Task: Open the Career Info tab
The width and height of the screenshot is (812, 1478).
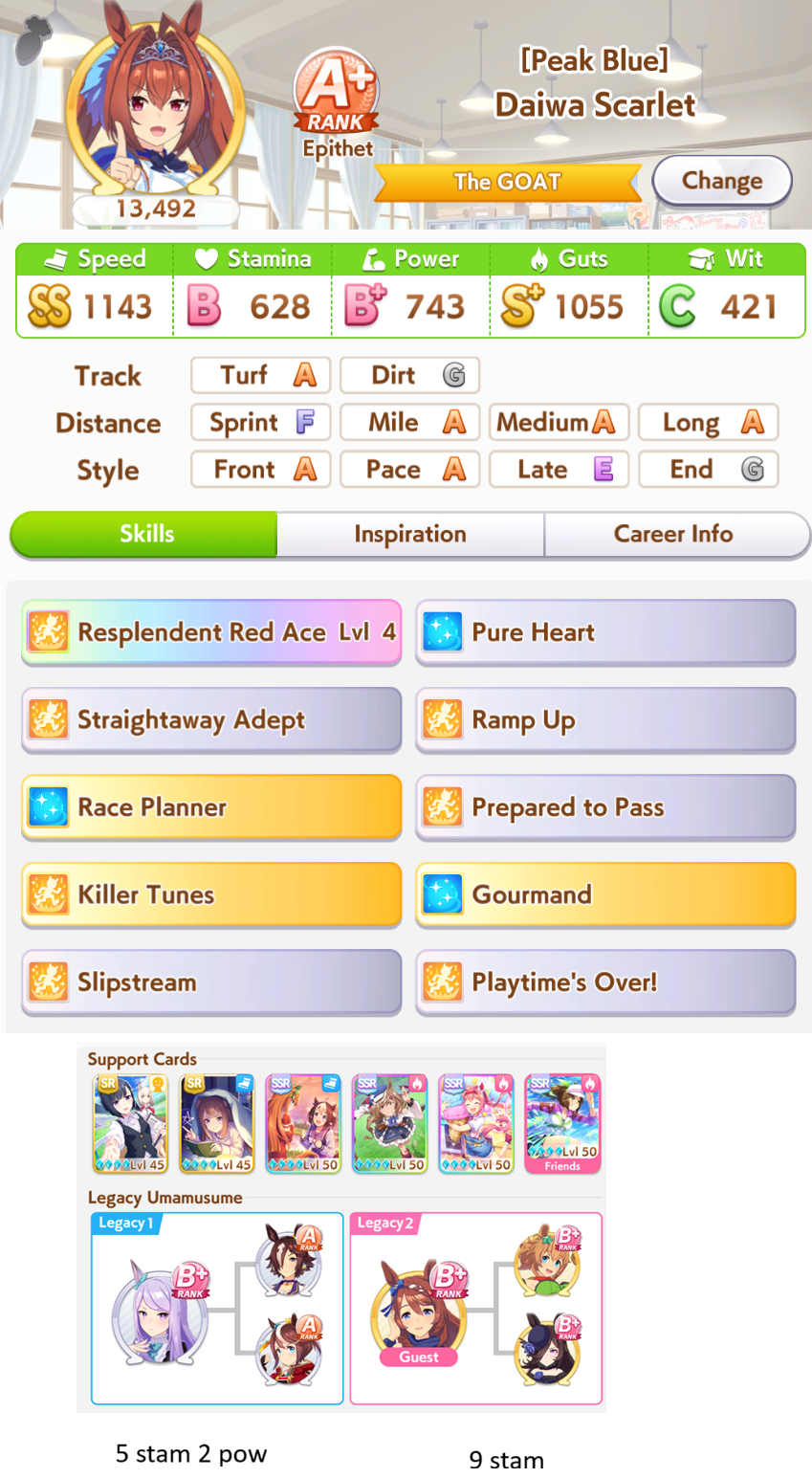Action: (673, 534)
